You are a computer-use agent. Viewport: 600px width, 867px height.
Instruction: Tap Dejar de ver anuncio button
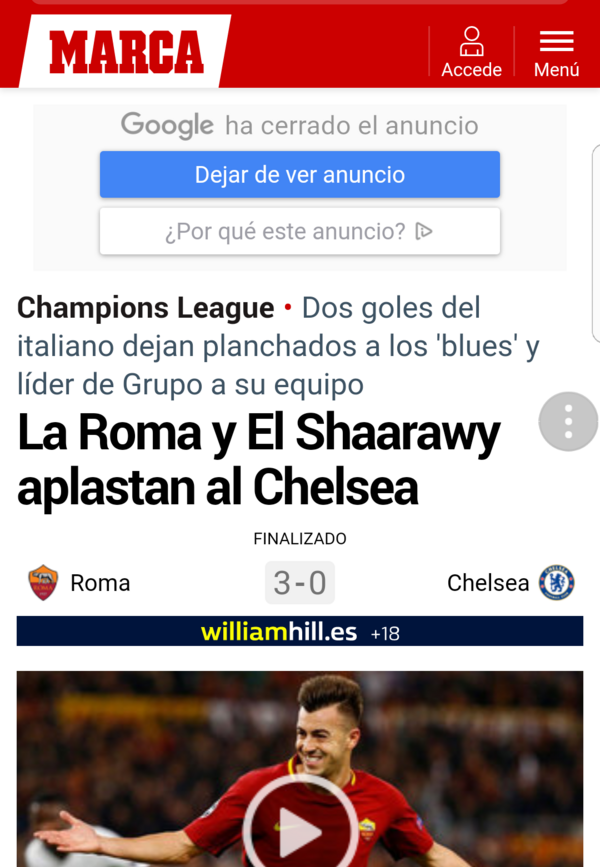299,175
